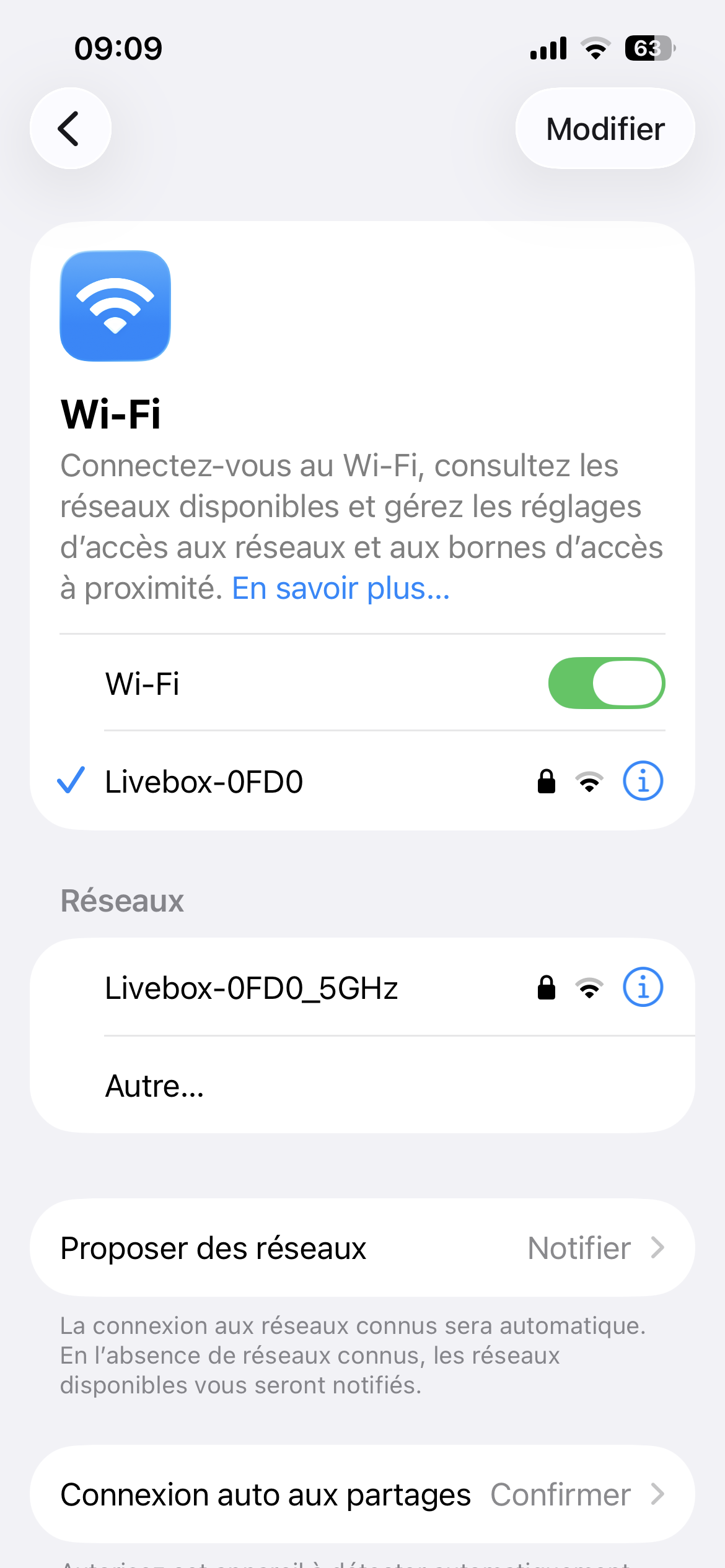Image resolution: width=725 pixels, height=1568 pixels.
Task: Open the Proposer des réseaux setting
Action: click(x=362, y=1248)
